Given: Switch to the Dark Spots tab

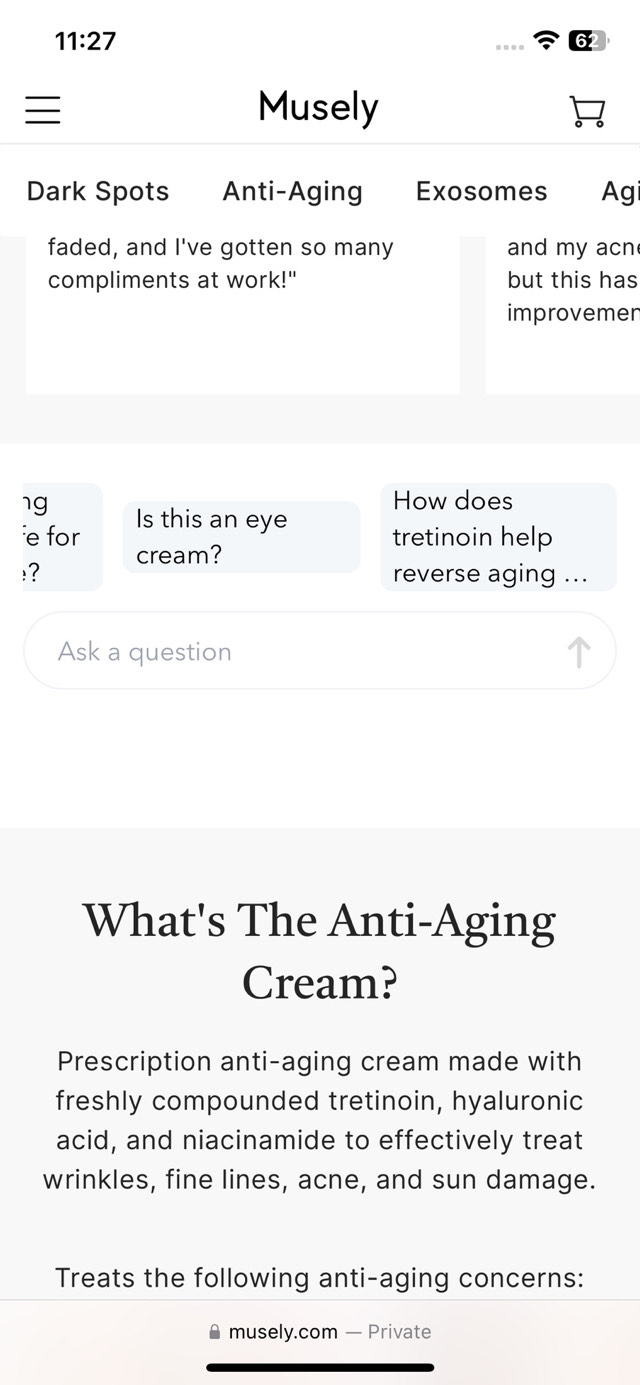Looking at the screenshot, I should tap(98, 191).
